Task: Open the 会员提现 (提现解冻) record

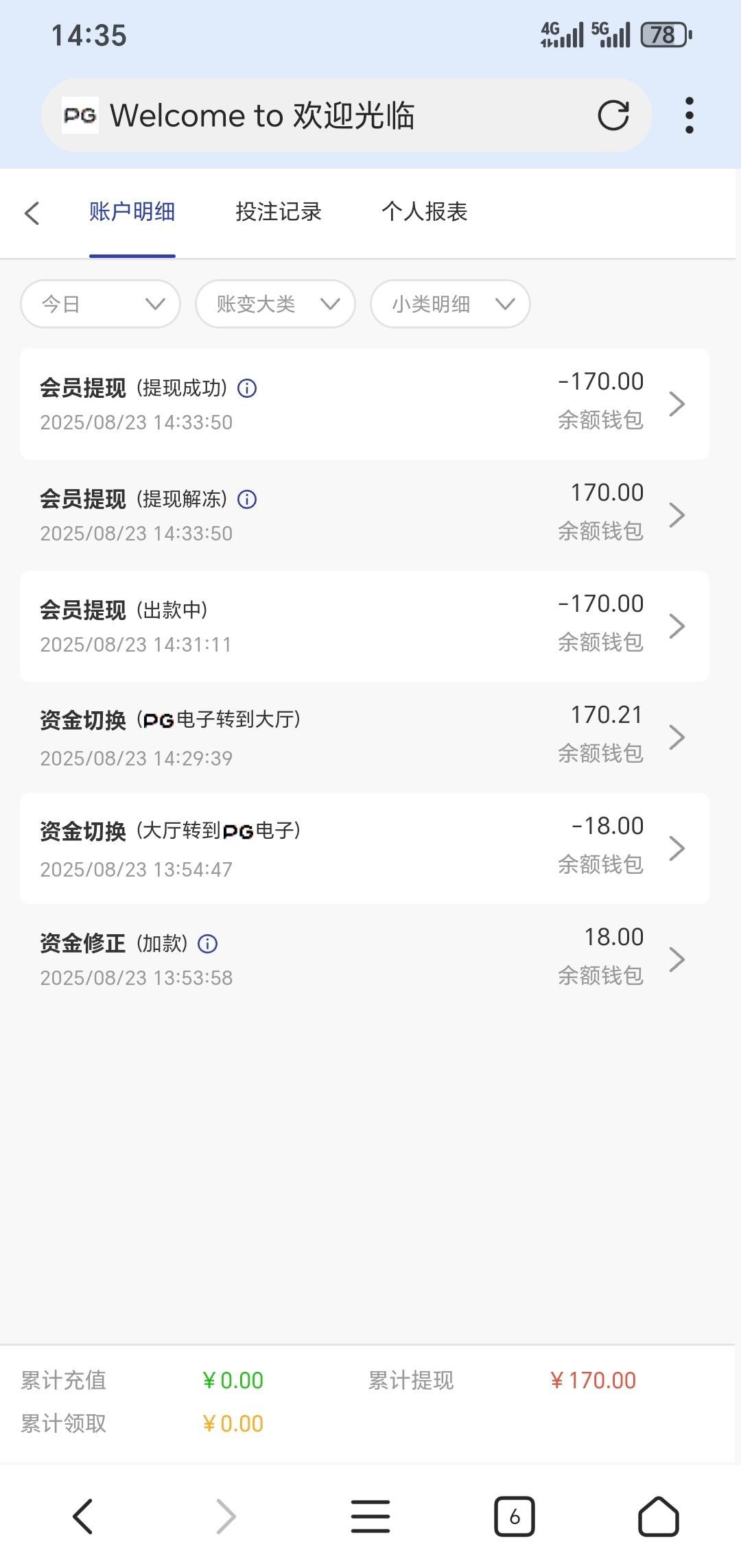Action: coord(364,515)
